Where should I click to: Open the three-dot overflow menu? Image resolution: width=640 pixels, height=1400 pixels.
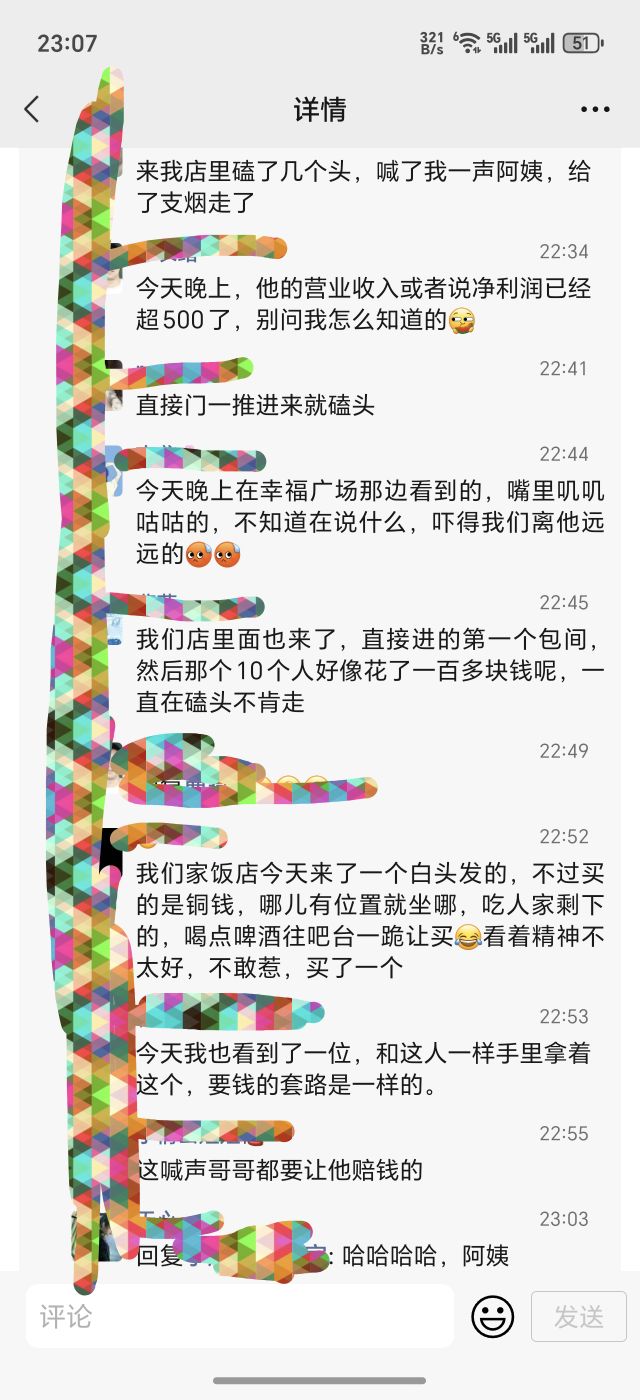coord(595,109)
